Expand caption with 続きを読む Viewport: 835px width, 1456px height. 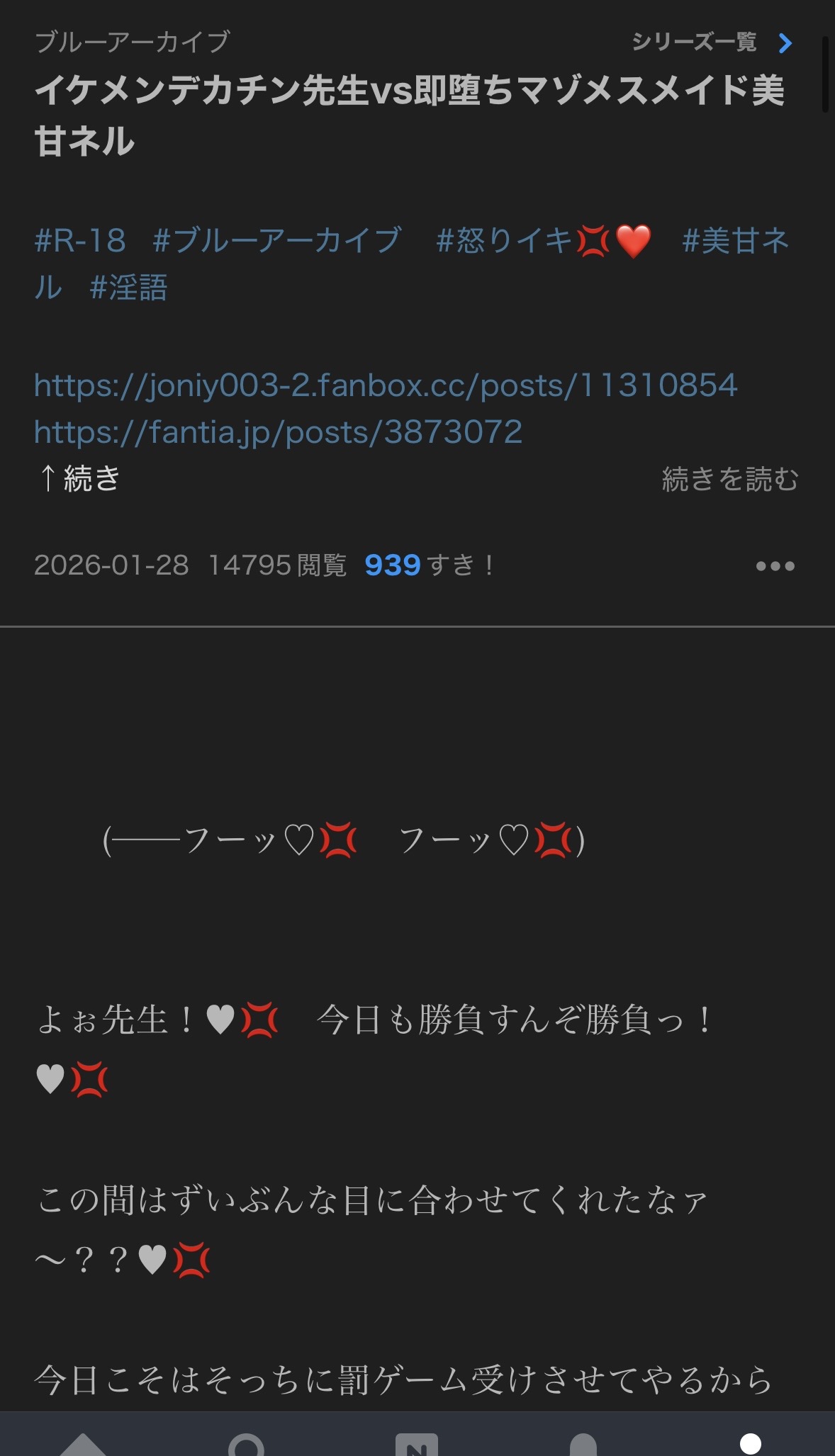click(x=729, y=480)
